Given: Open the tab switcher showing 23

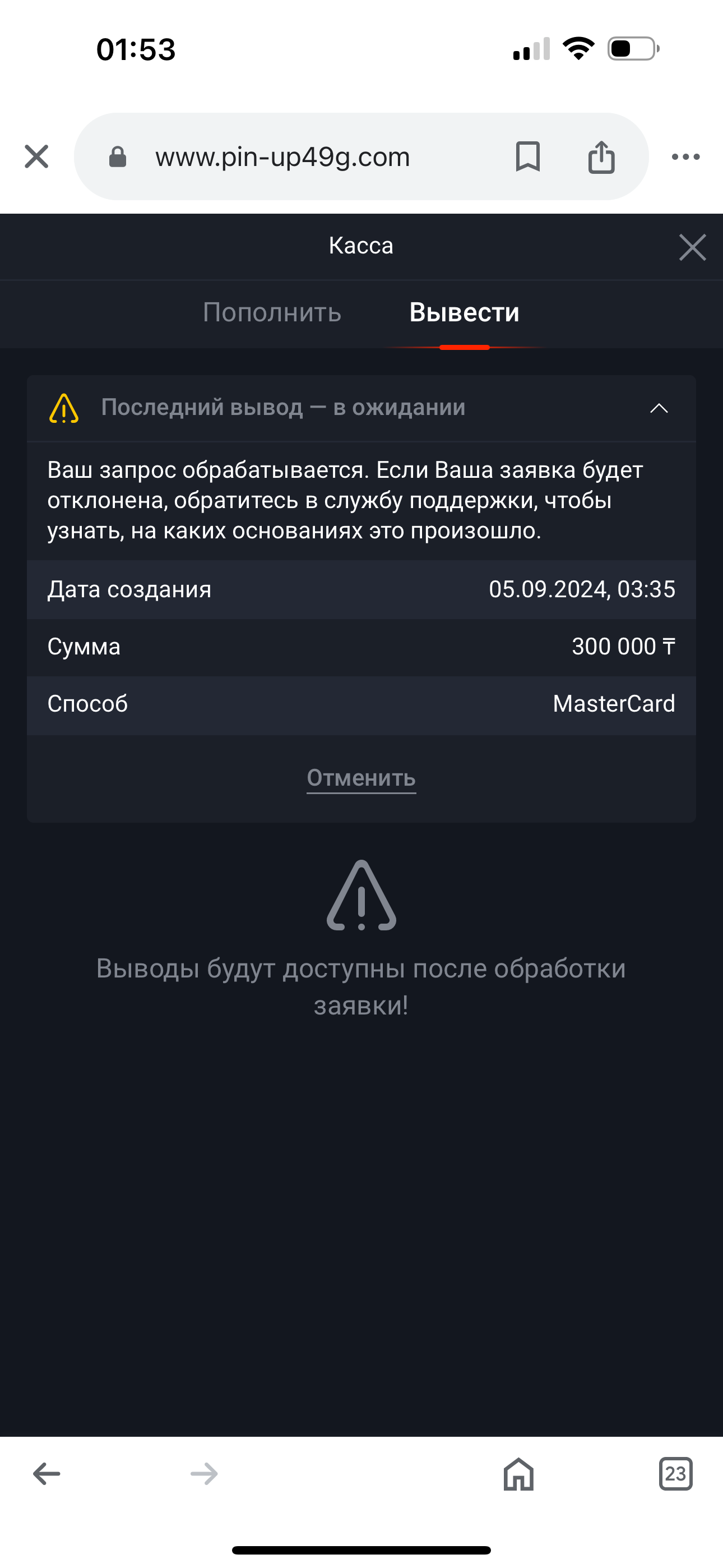Looking at the screenshot, I should pos(675,1474).
